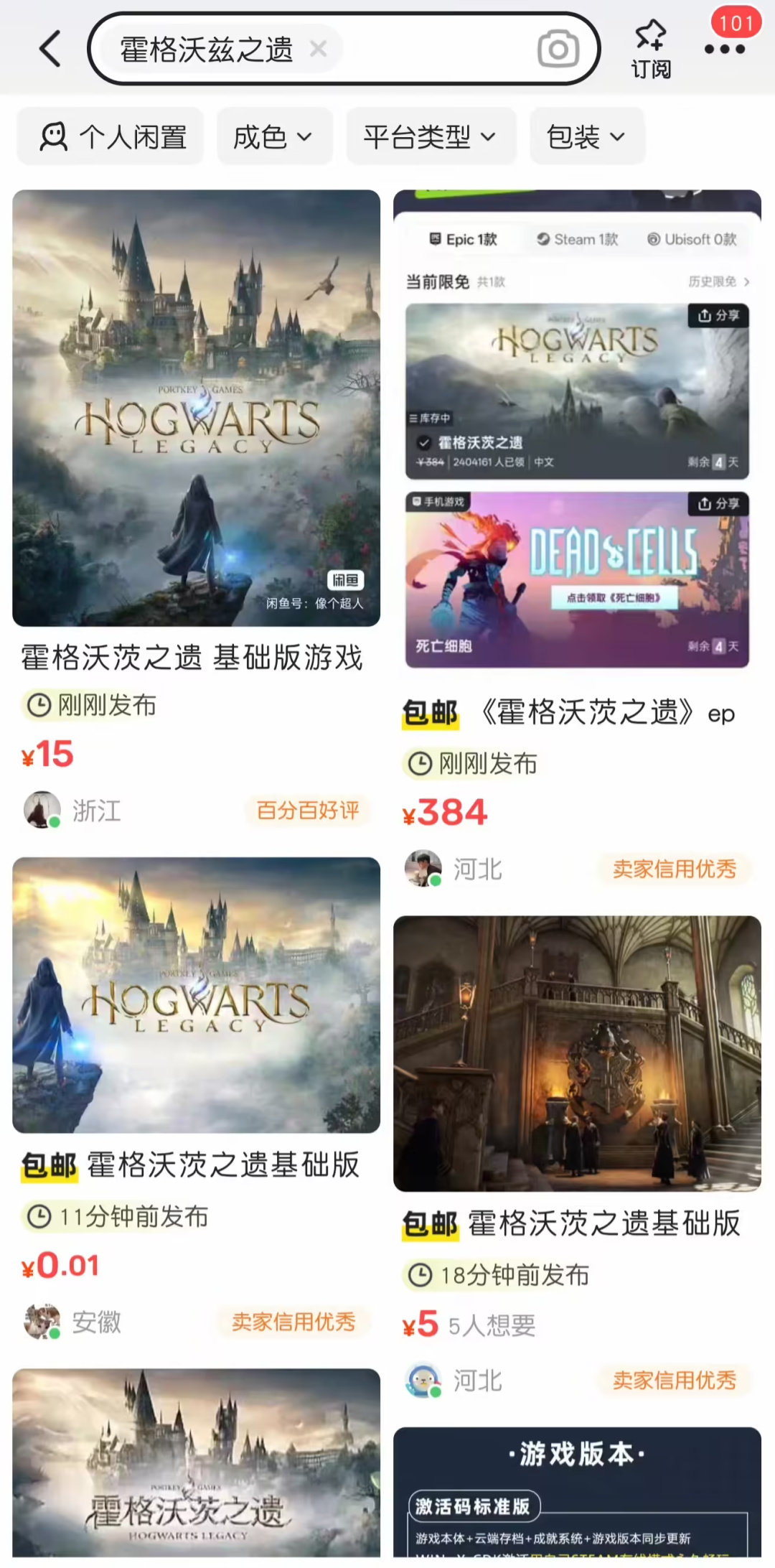Go back using the top arrow
The height and width of the screenshot is (1568, 775).
(x=50, y=49)
